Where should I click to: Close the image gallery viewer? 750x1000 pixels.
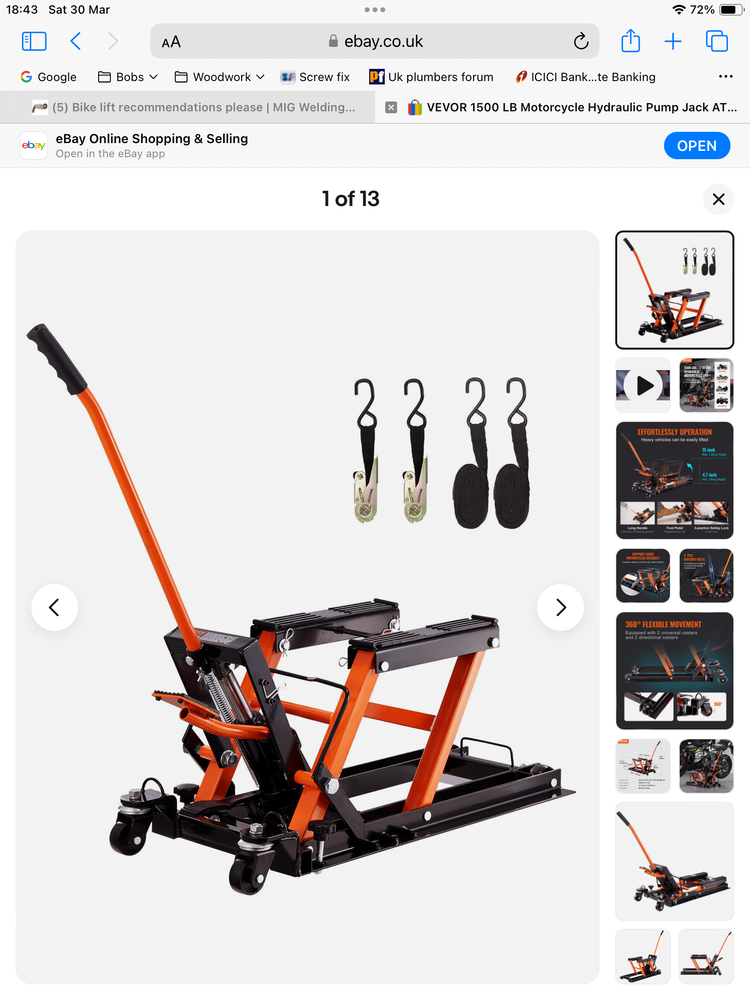[x=718, y=199]
